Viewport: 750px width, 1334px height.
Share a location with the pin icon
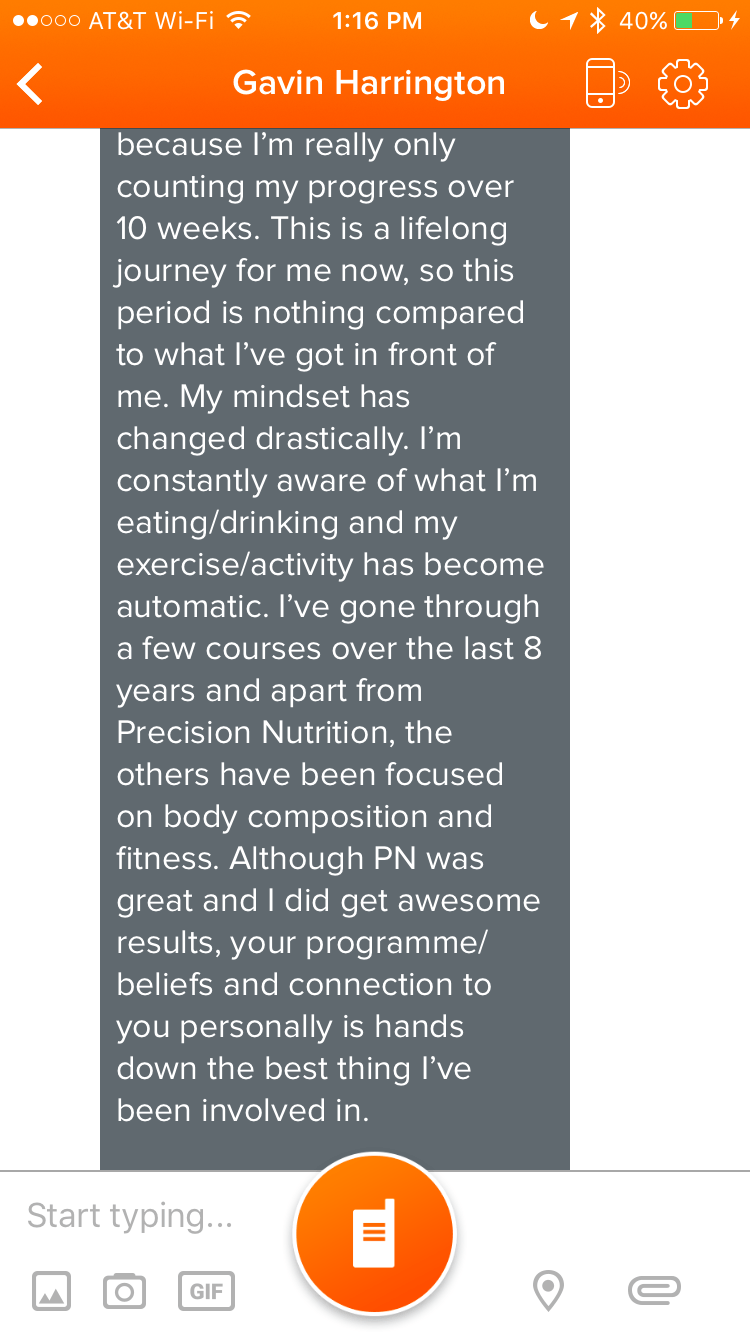tap(547, 1291)
